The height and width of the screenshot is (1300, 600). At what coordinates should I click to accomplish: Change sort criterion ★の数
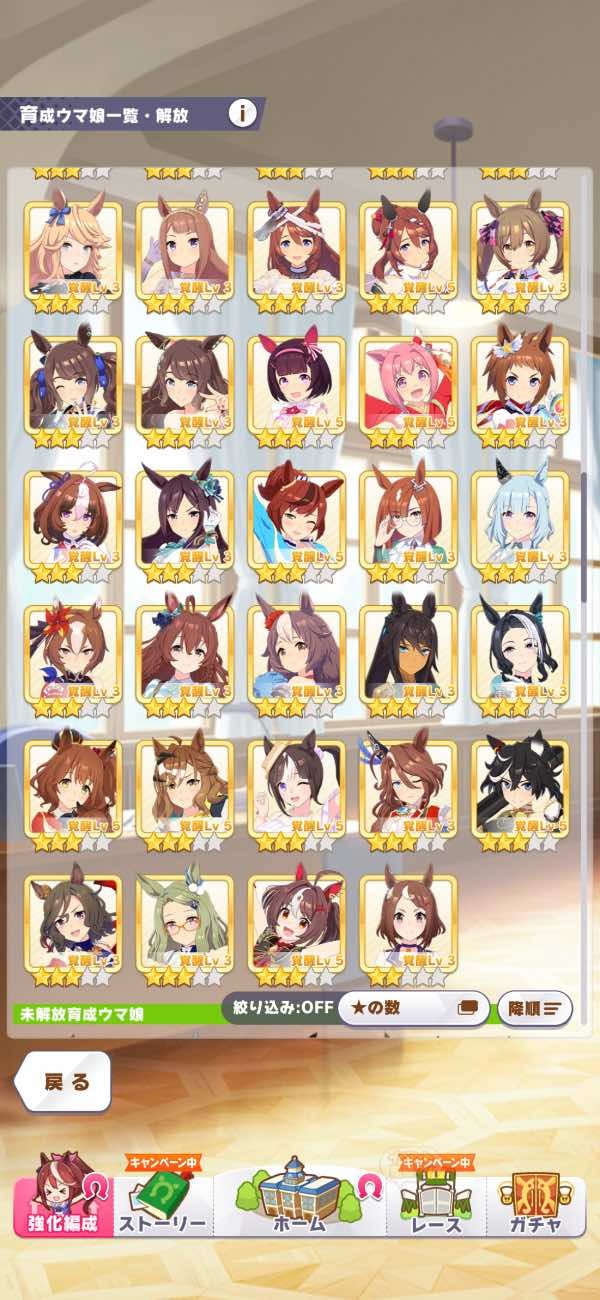pyautogui.click(x=413, y=1007)
